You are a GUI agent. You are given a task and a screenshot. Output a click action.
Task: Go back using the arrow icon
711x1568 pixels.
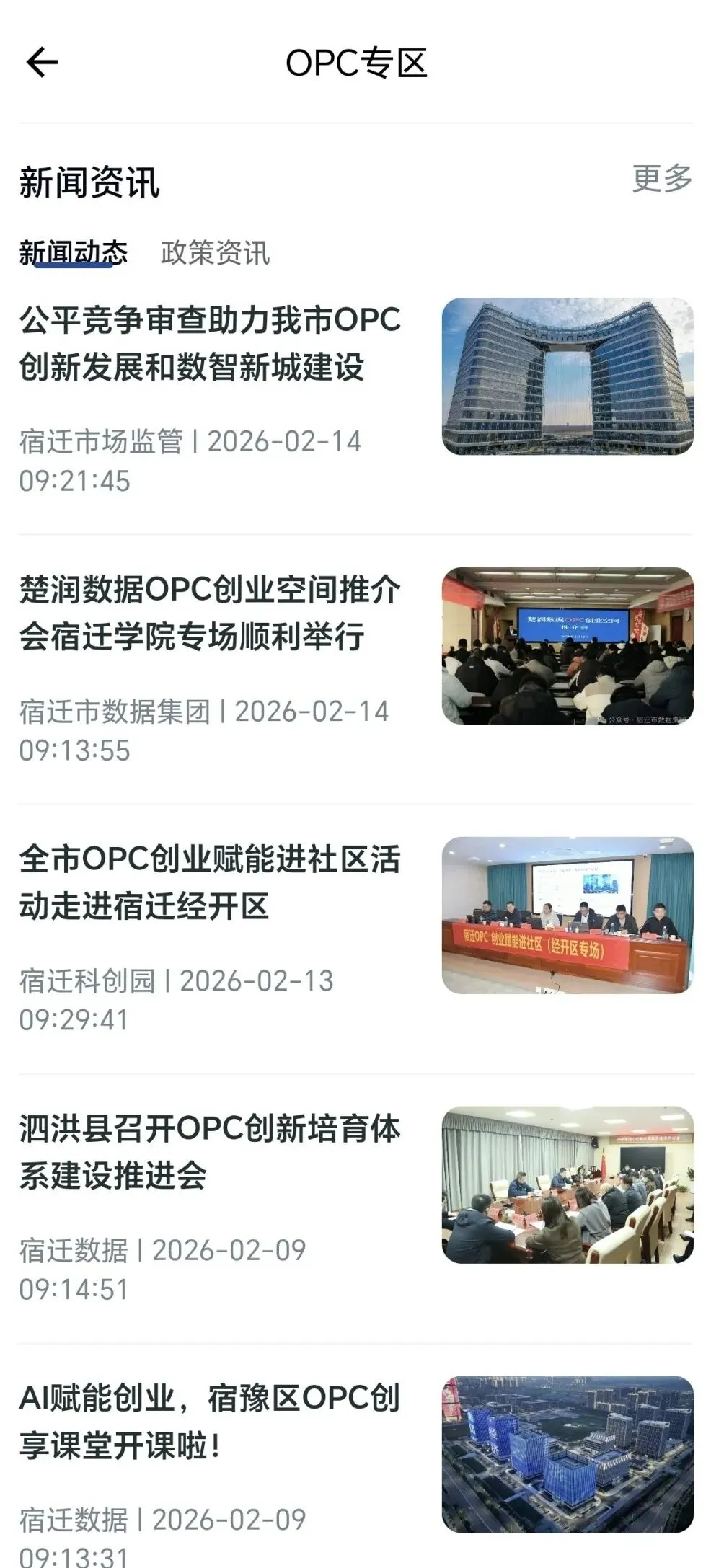(42, 63)
